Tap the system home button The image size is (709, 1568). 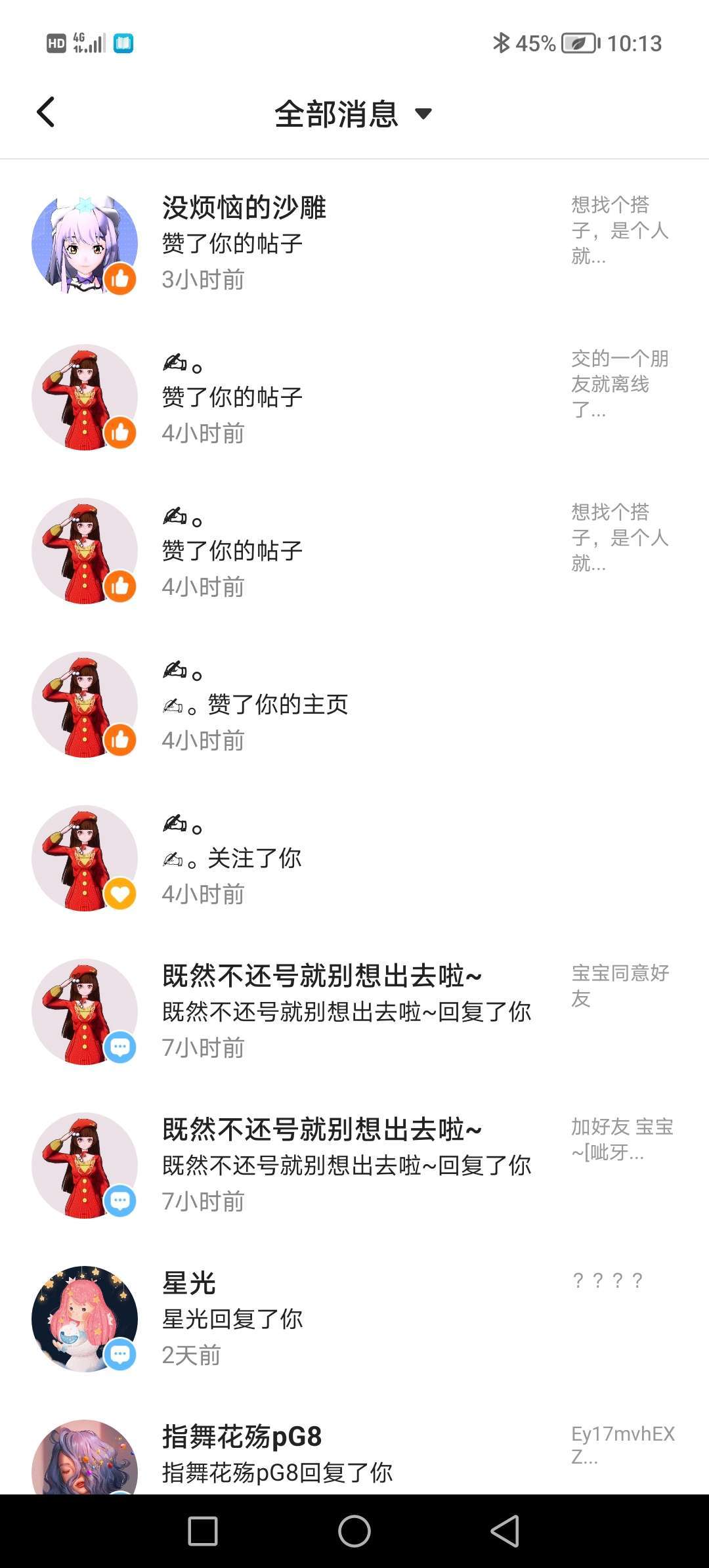click(x=354, y=1531)
